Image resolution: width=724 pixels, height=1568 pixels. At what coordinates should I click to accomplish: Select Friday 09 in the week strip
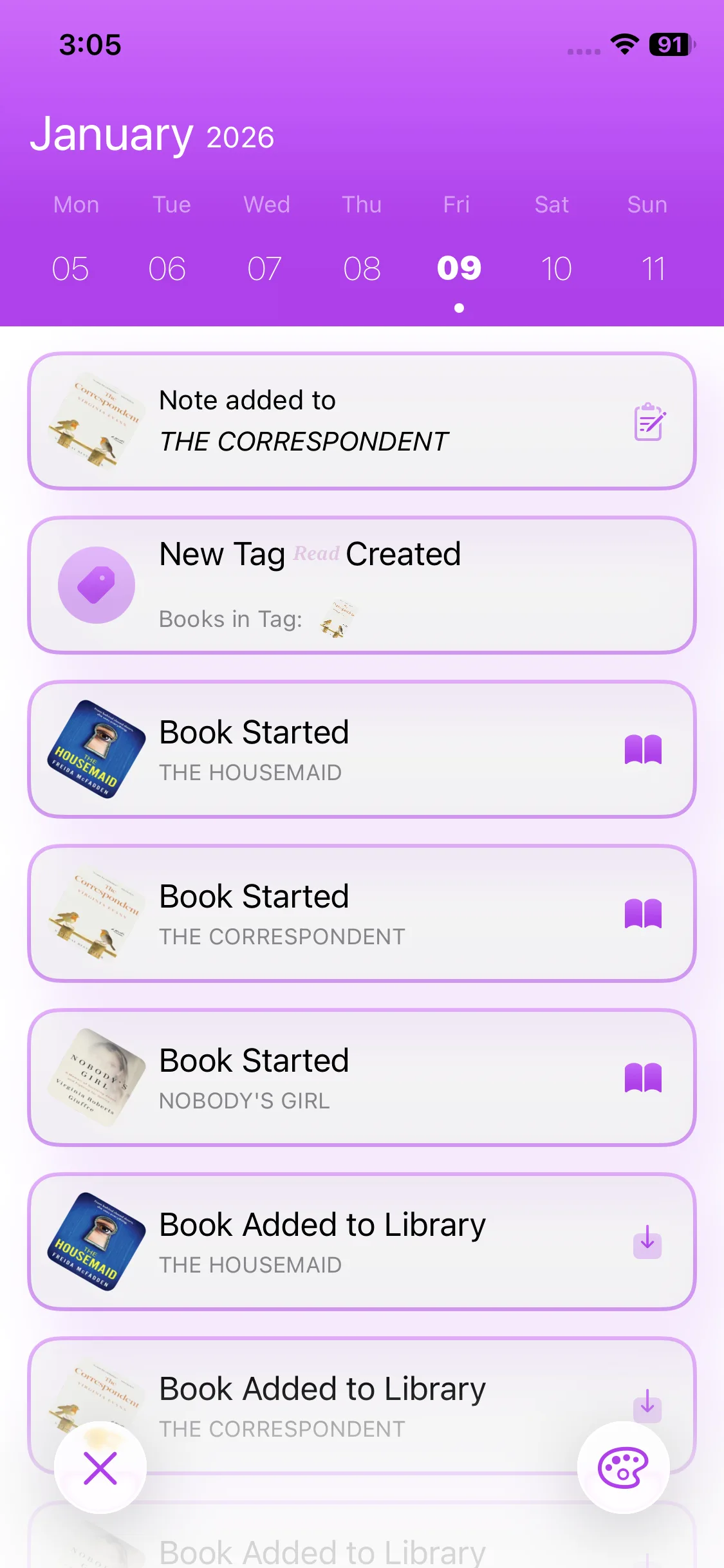tap(459, 268)
